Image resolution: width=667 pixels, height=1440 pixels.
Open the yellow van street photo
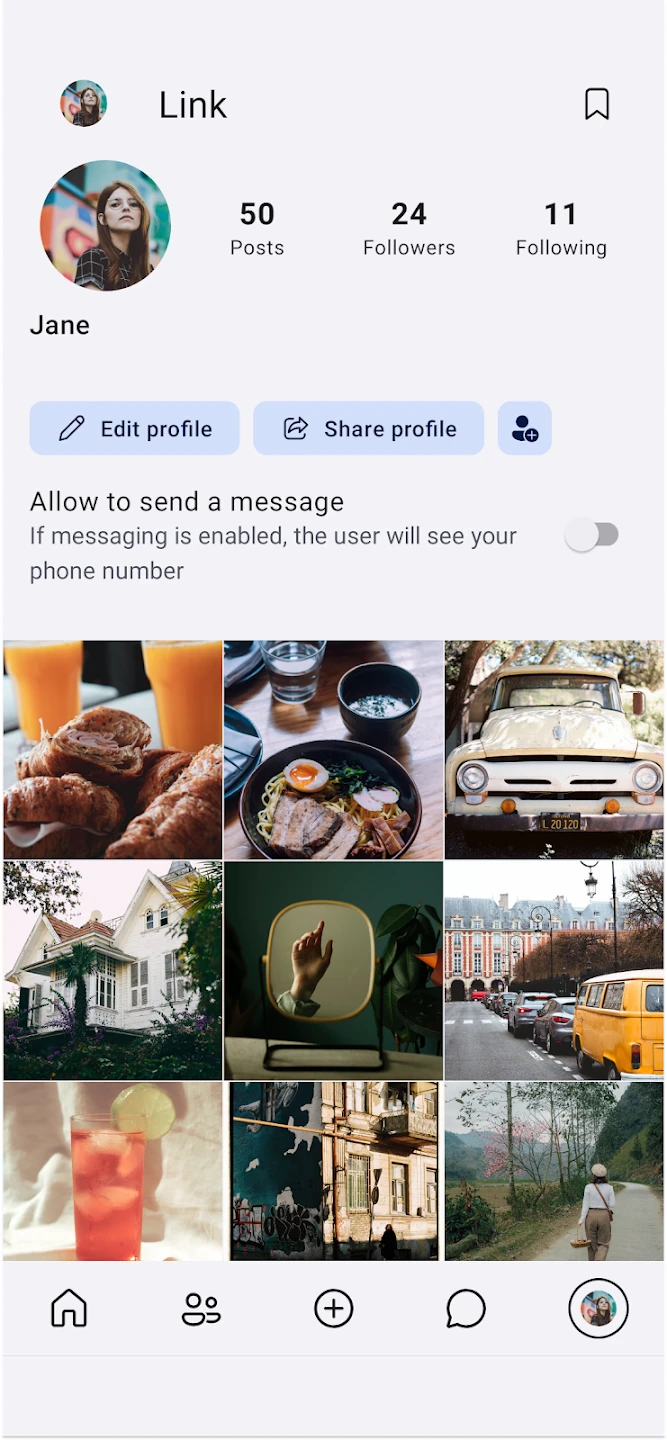(x=554, y=970)
